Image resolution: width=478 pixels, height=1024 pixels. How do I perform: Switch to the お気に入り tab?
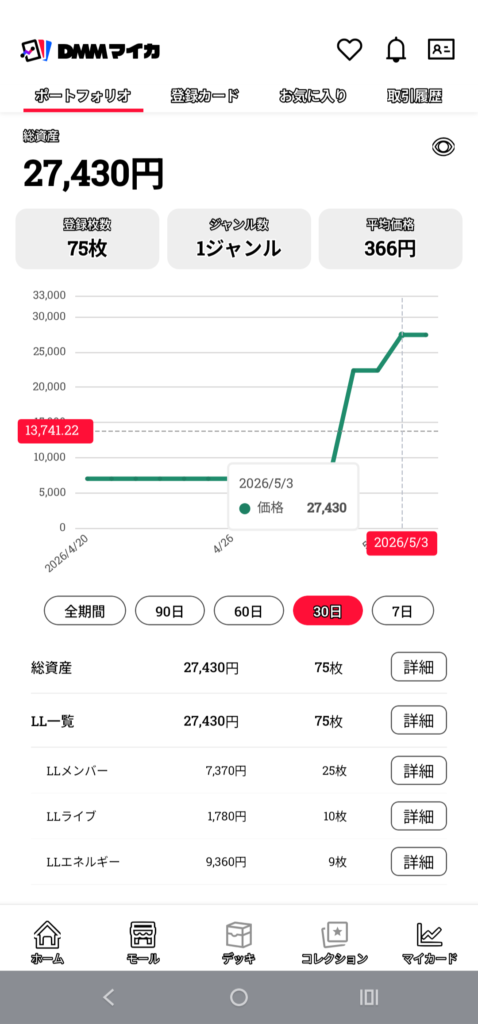click(x=312, y=96)
